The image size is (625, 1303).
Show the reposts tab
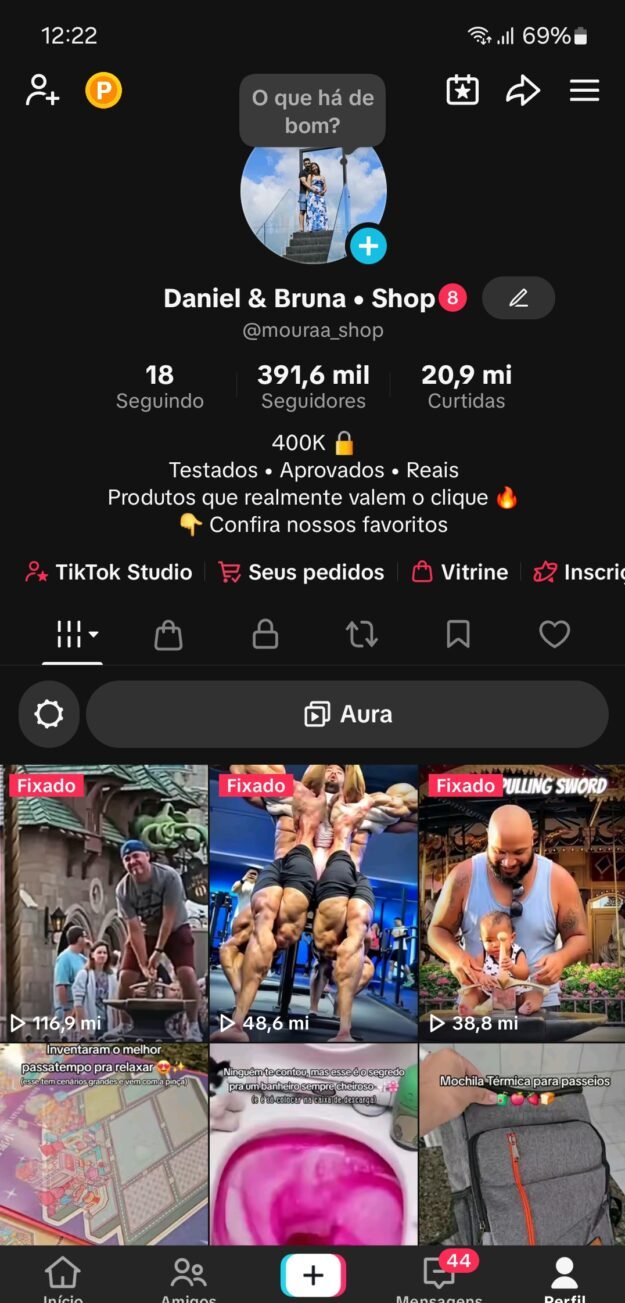point(361,634)
